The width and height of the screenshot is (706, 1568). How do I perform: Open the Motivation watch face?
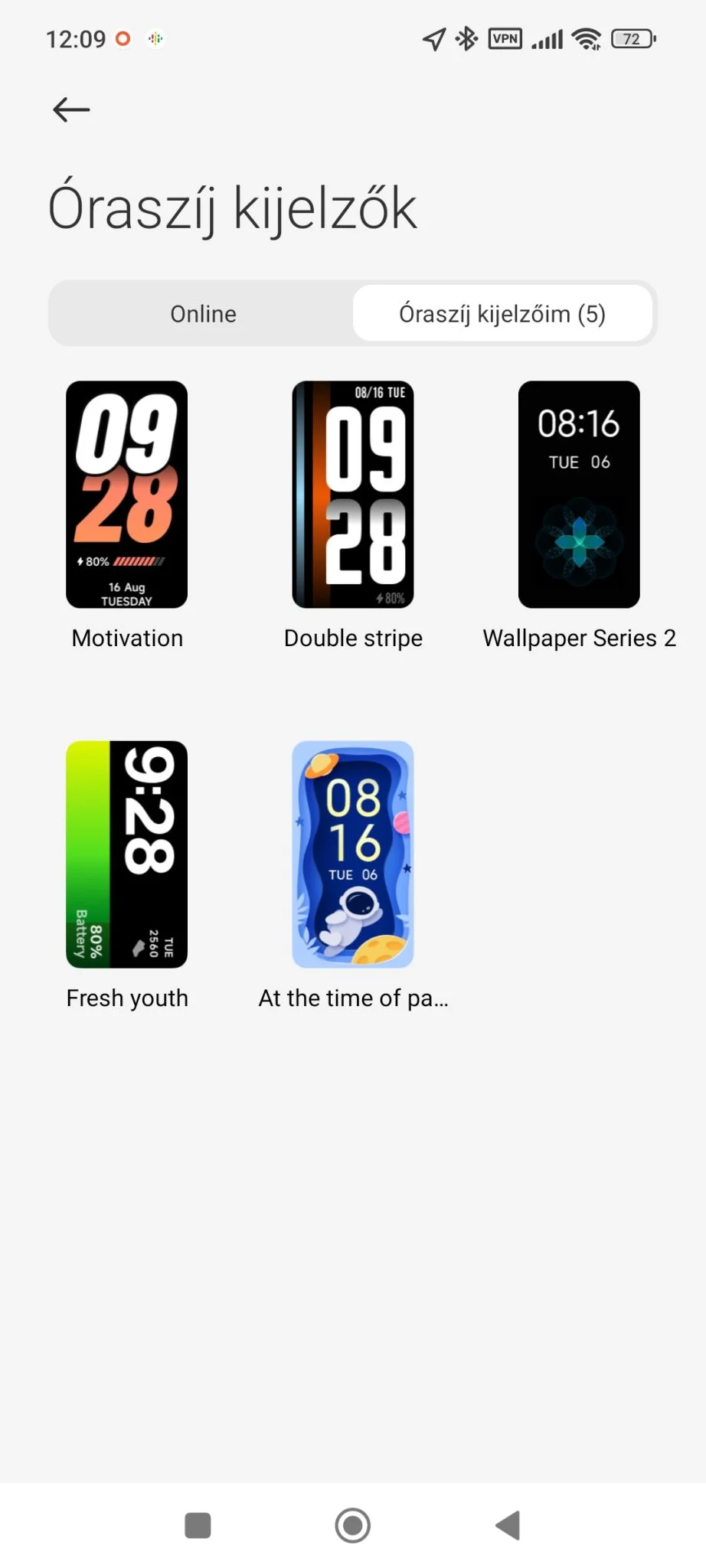(x=126, y=495)
